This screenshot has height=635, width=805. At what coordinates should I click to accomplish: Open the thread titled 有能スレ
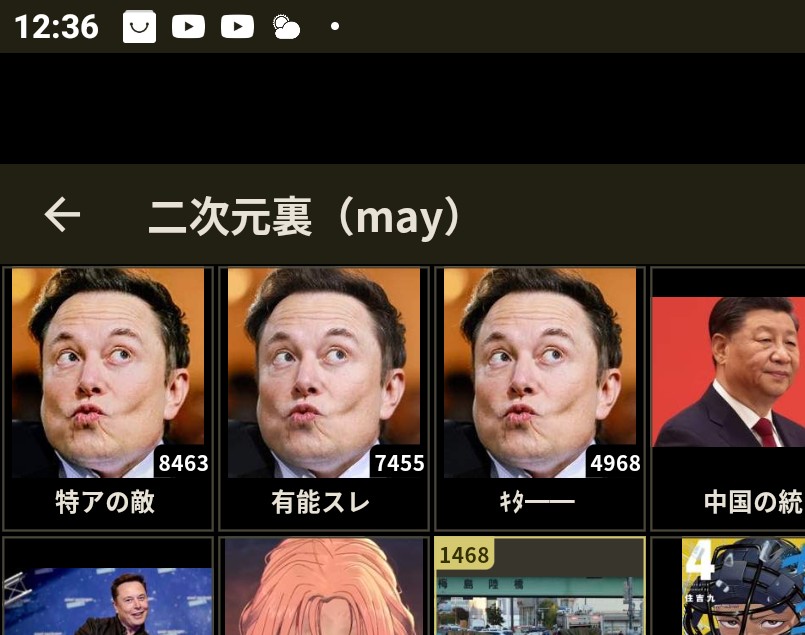click(324, 398)
